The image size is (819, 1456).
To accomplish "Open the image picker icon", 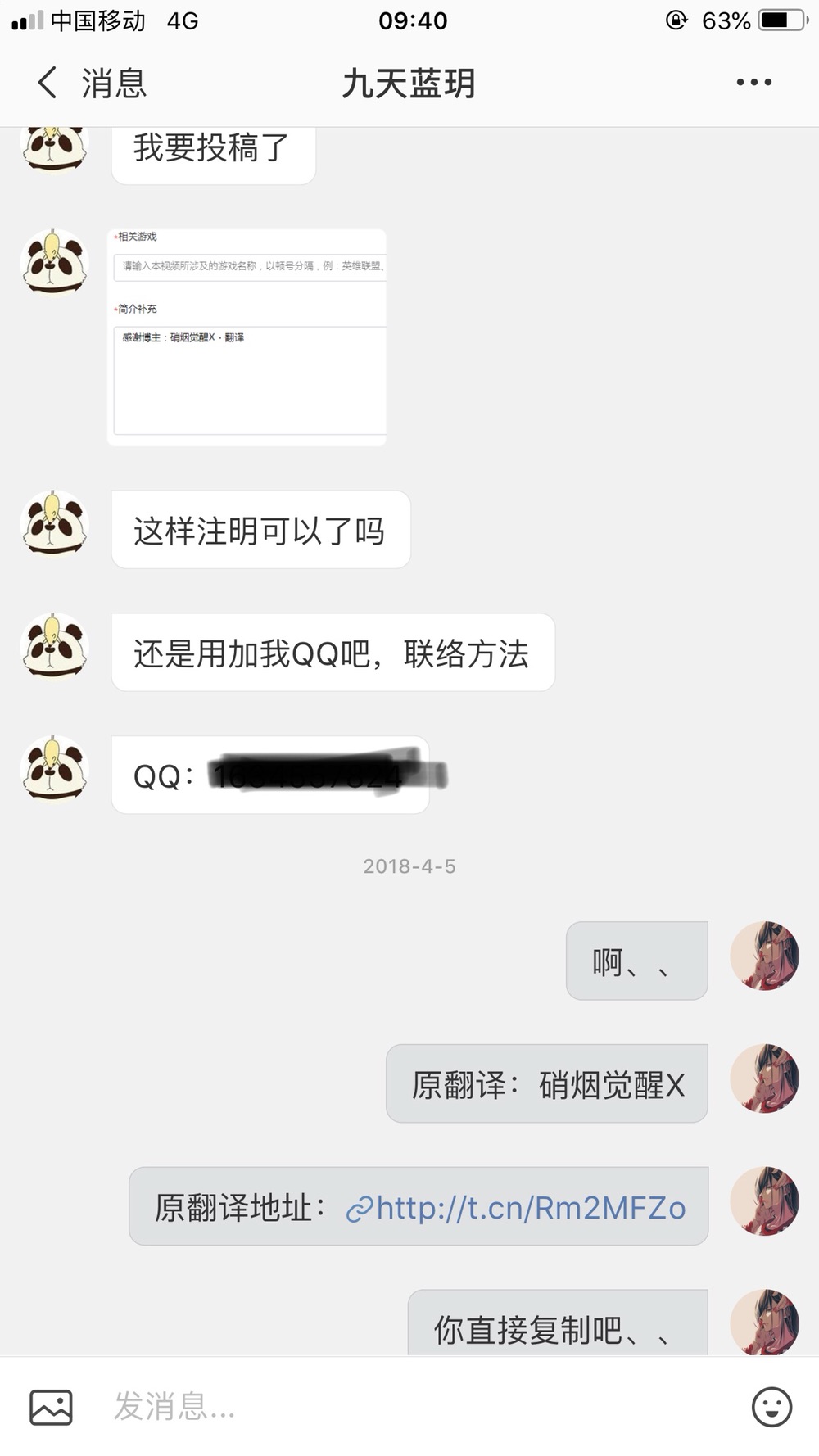I will click(x=51, y=1407).
